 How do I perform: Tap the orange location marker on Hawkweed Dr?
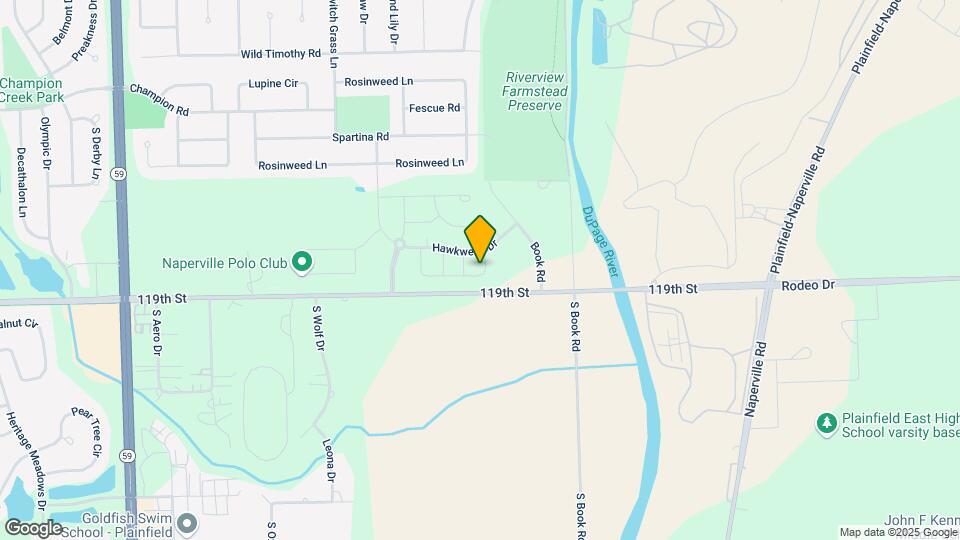pos(481,239)
